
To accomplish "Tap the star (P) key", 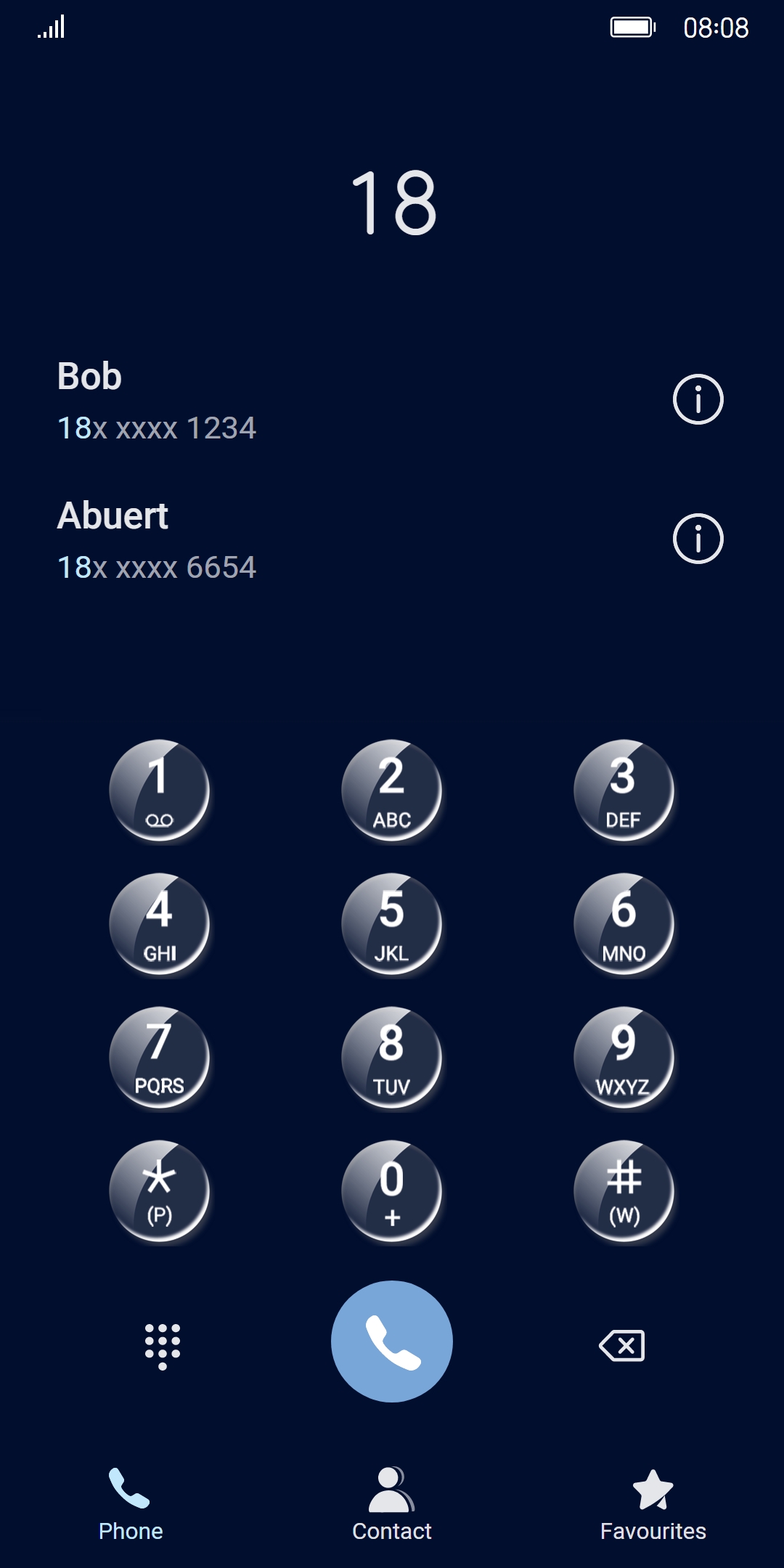I will click(x=160, y=1191).
